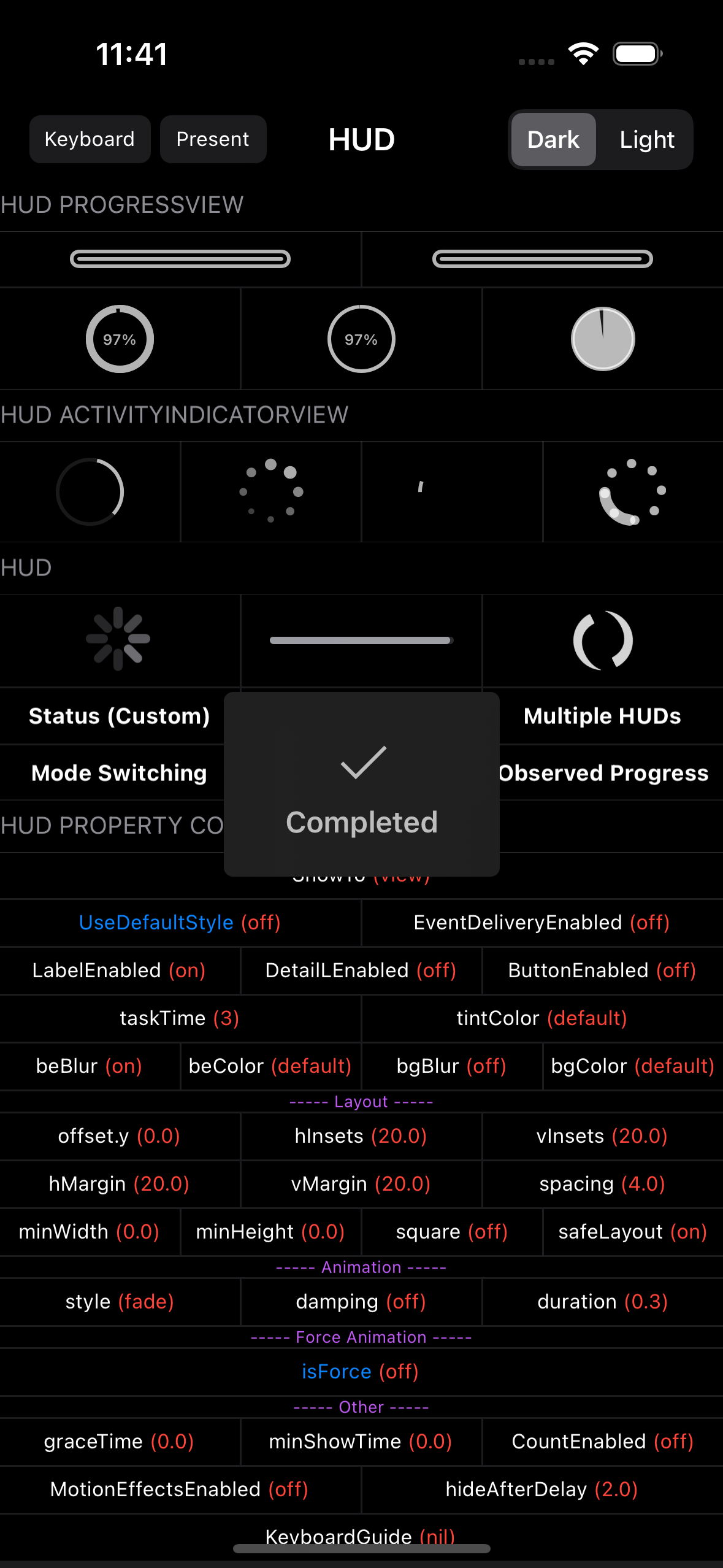Switch to Light mode

pos(646,140)
